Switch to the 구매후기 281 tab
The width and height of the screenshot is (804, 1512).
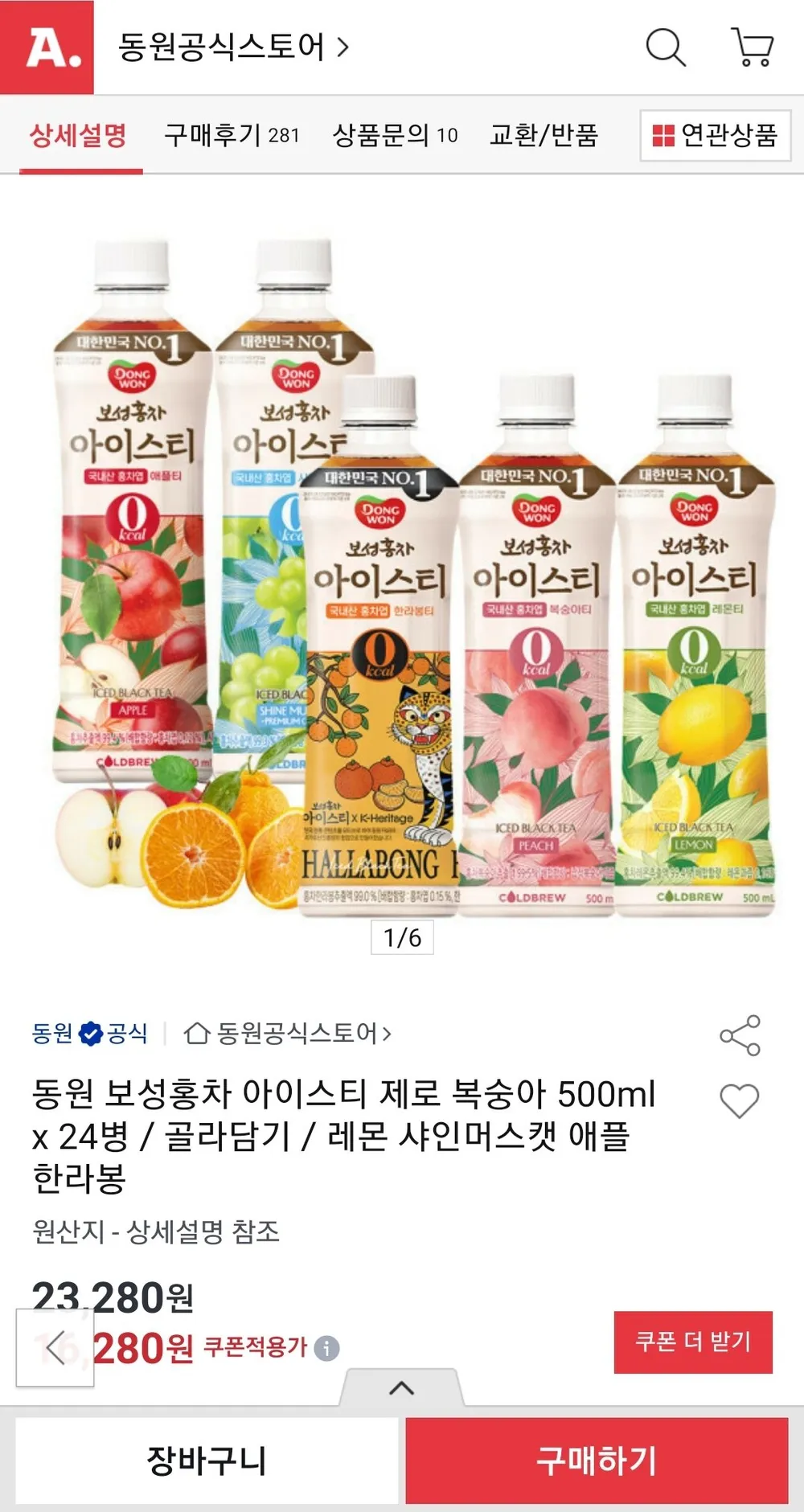(232, 135)
